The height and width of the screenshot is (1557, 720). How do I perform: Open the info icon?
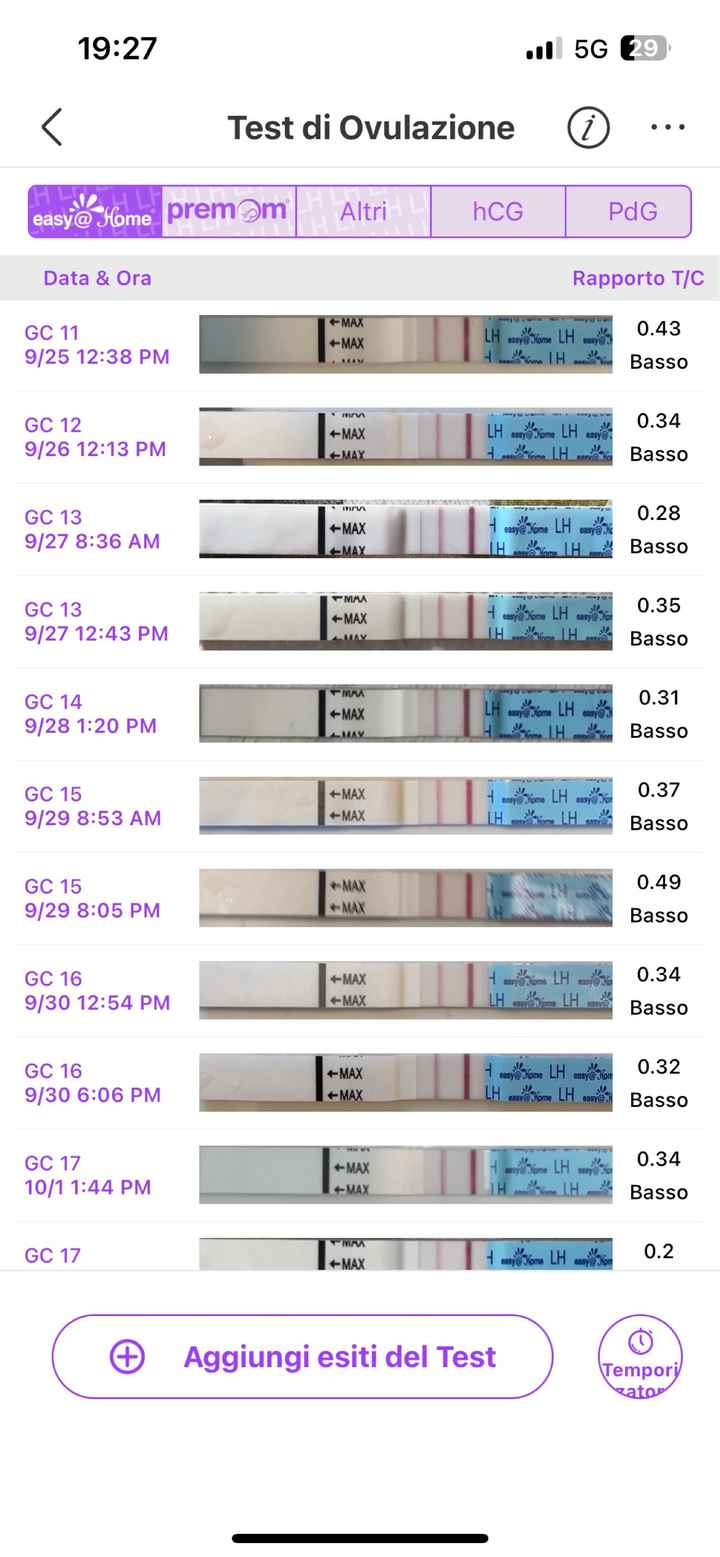588,128
